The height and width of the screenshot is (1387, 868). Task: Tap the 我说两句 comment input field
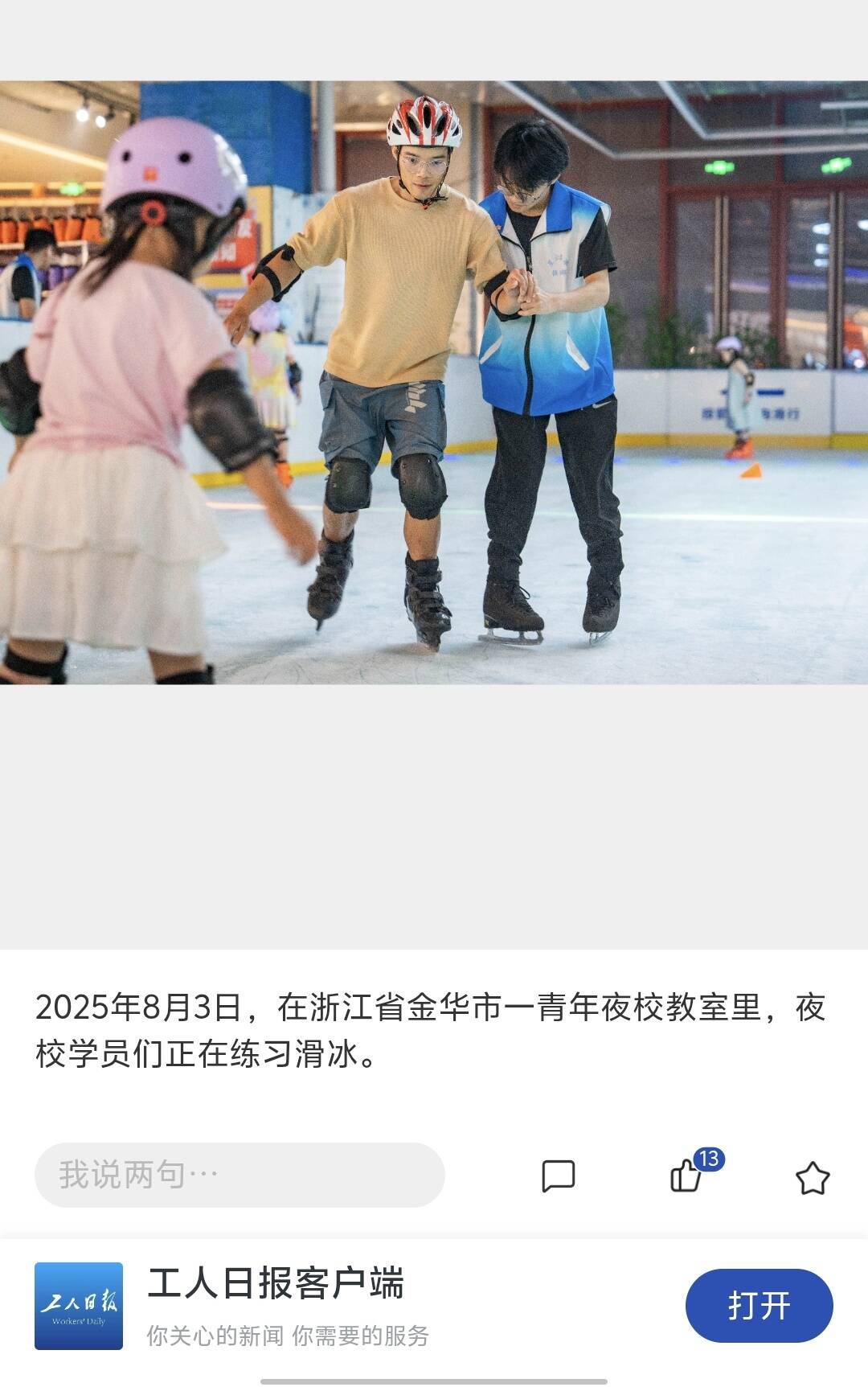[x=240, y=1175]
